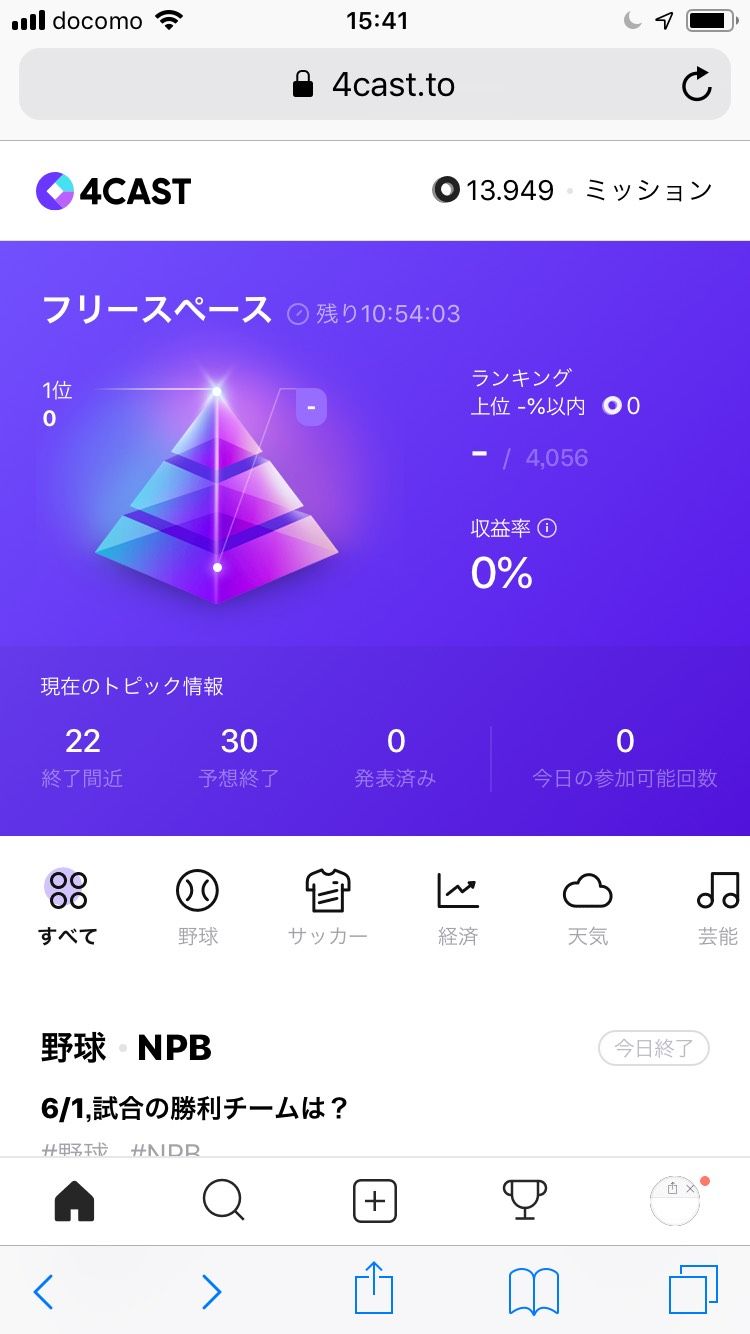Switch to the サッカー category
The height and width of the screenshot is (1334, 750).
[327, 905]
